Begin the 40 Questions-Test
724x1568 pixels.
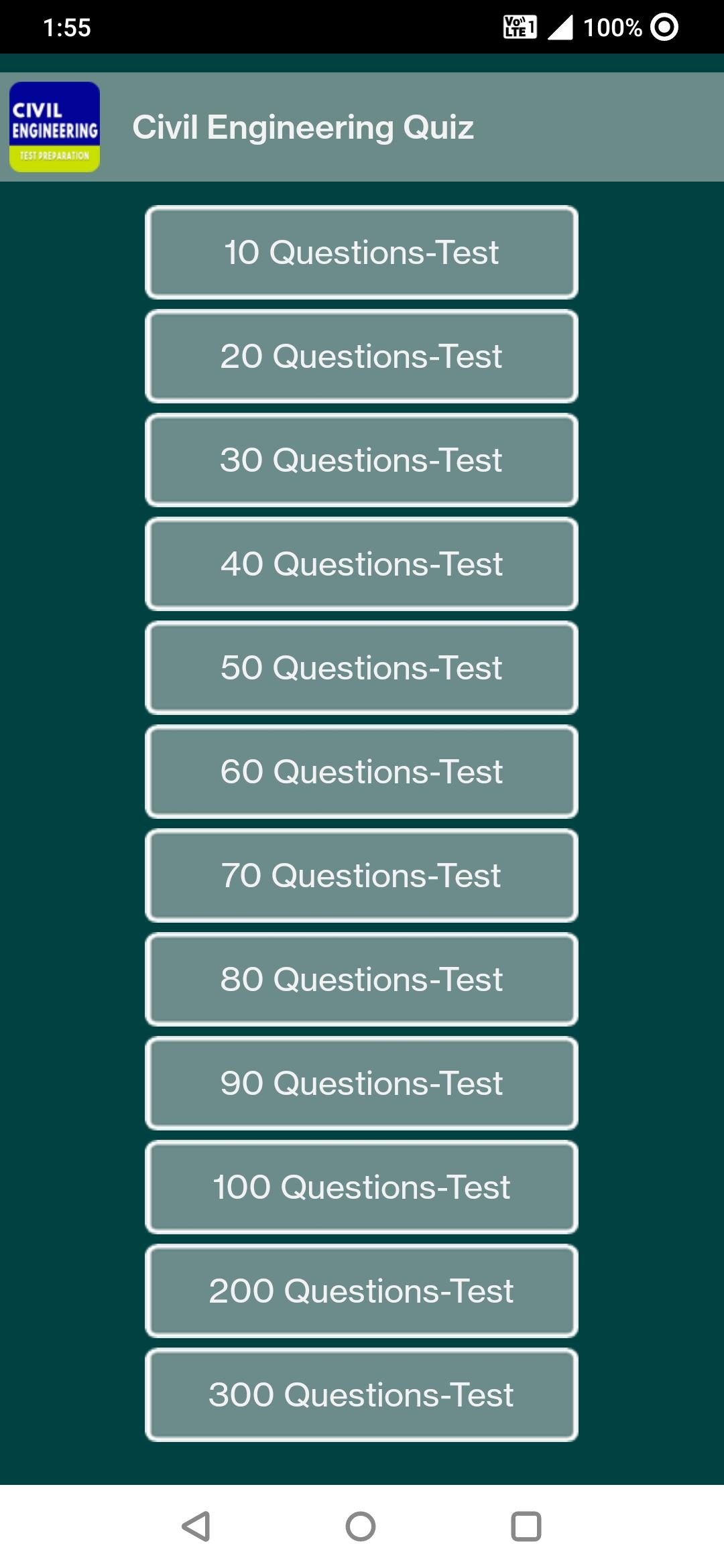click(x=361, y=564)
